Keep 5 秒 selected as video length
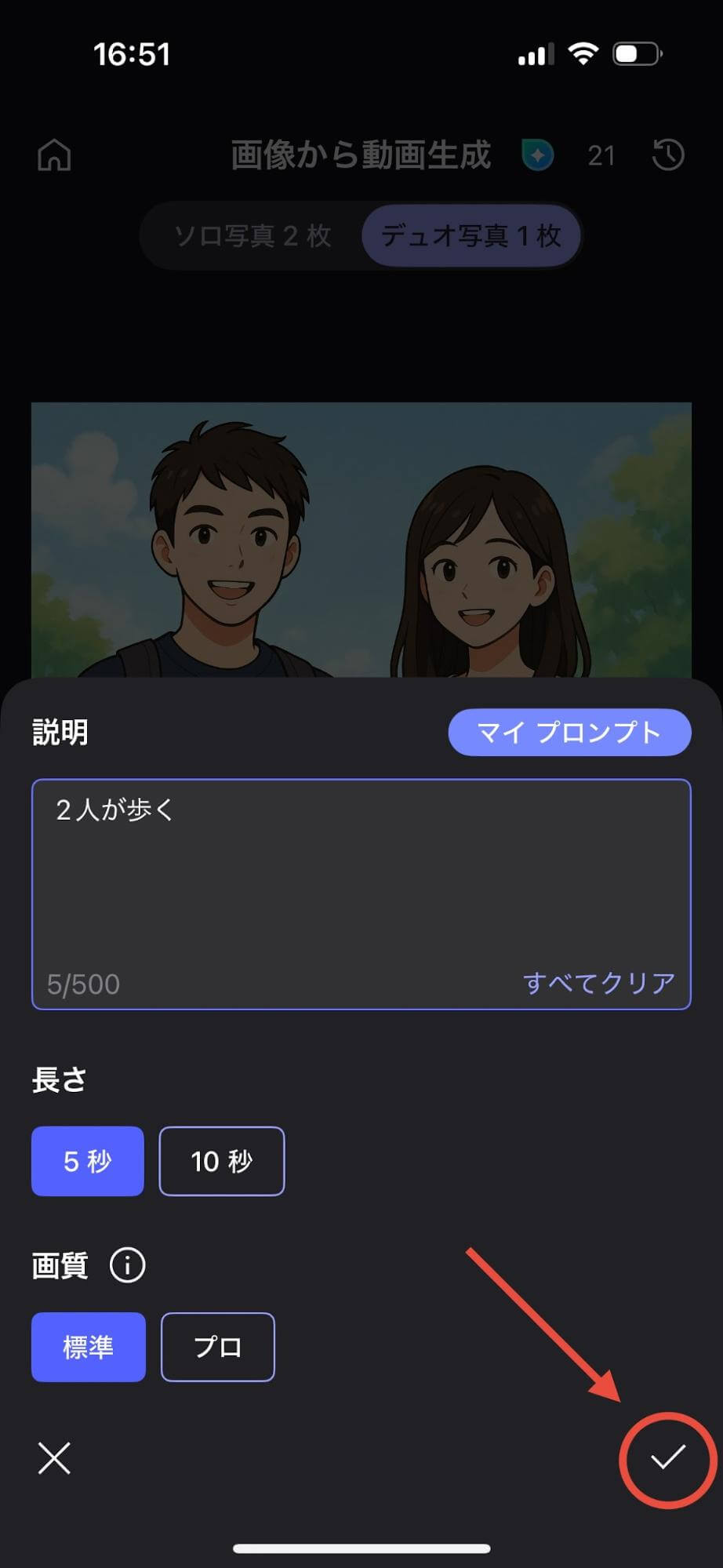 (87, 1162)
